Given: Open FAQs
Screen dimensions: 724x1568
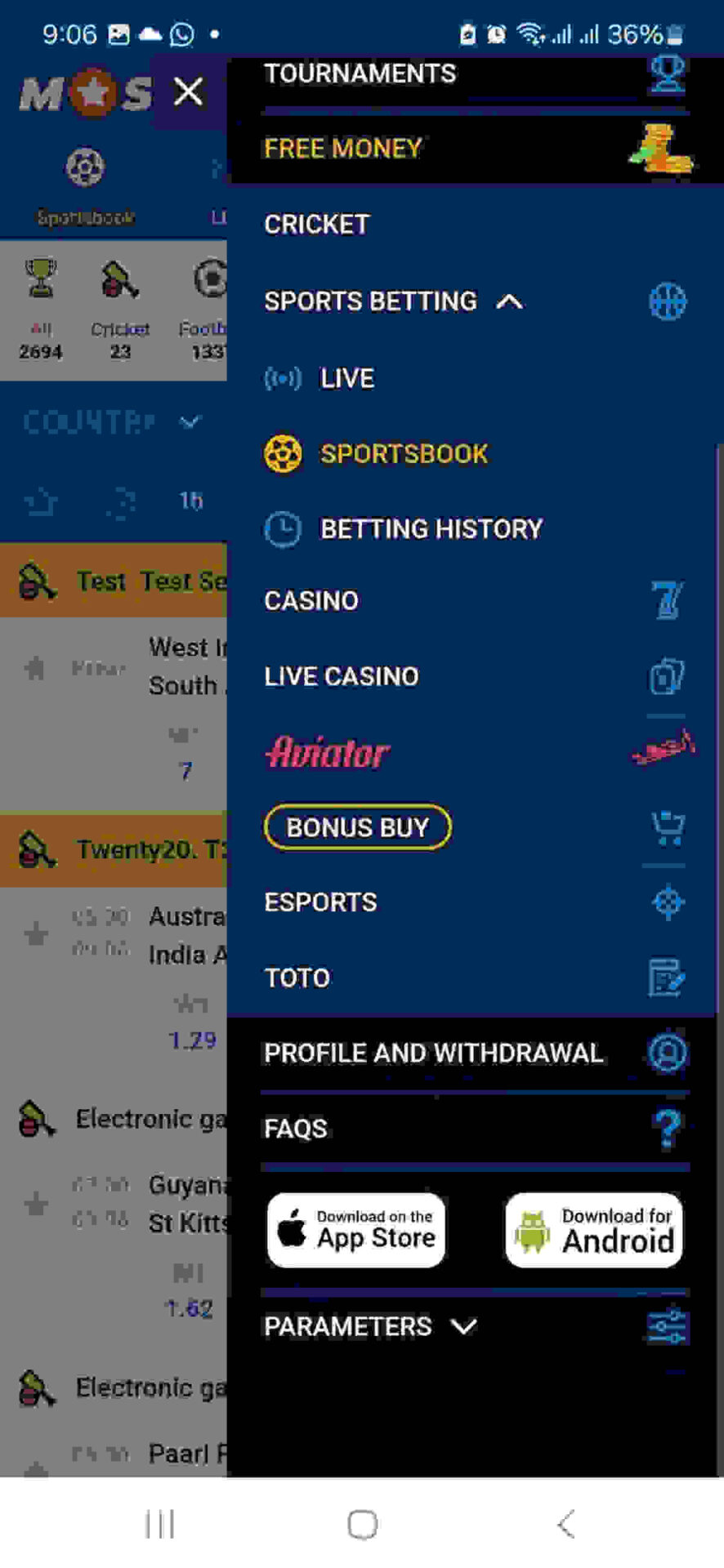Looking at the screenshot, I should pyautogui.click(x=296, y=1129).
